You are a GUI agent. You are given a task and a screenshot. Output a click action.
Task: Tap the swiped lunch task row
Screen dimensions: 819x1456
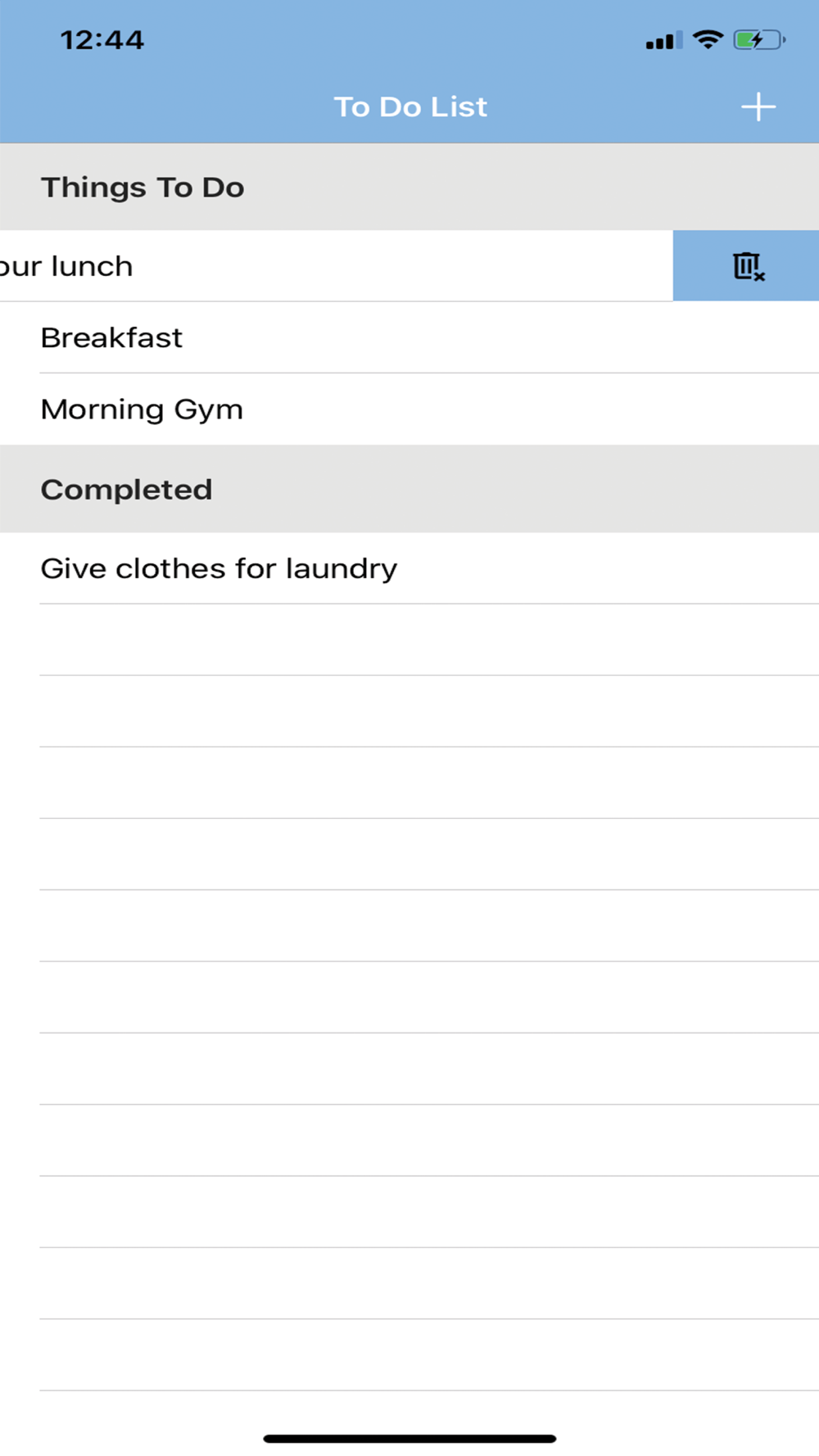click(x=337, y=266)
